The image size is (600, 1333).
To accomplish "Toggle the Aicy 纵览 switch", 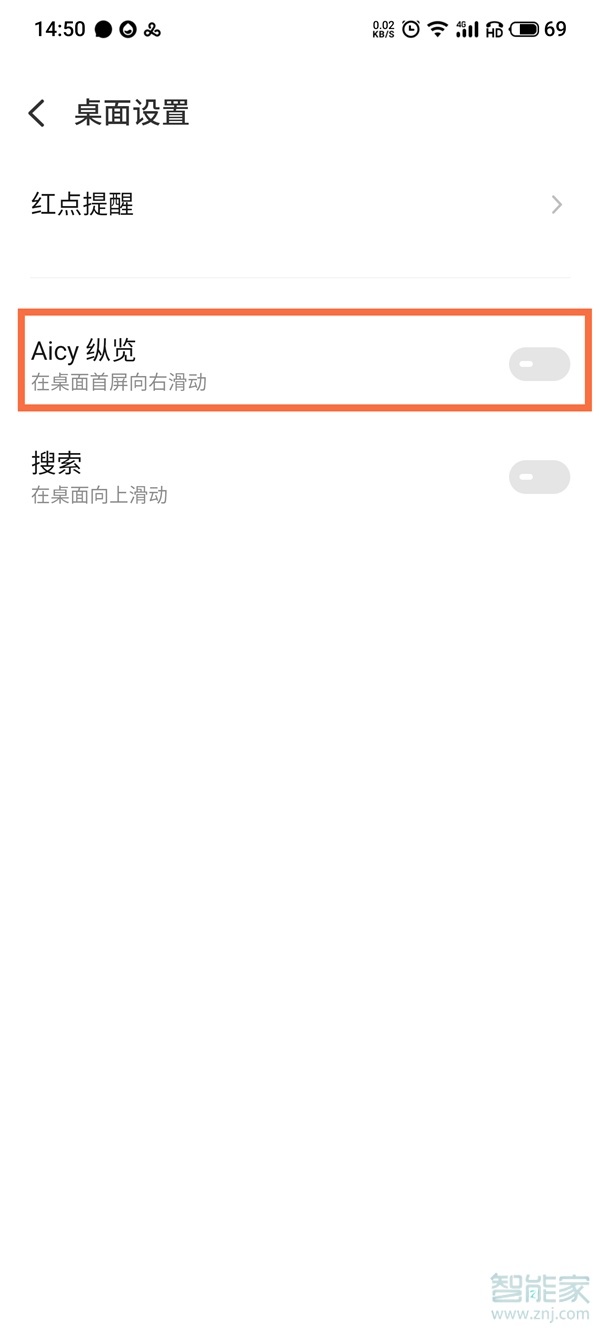I will click(539, 364).
